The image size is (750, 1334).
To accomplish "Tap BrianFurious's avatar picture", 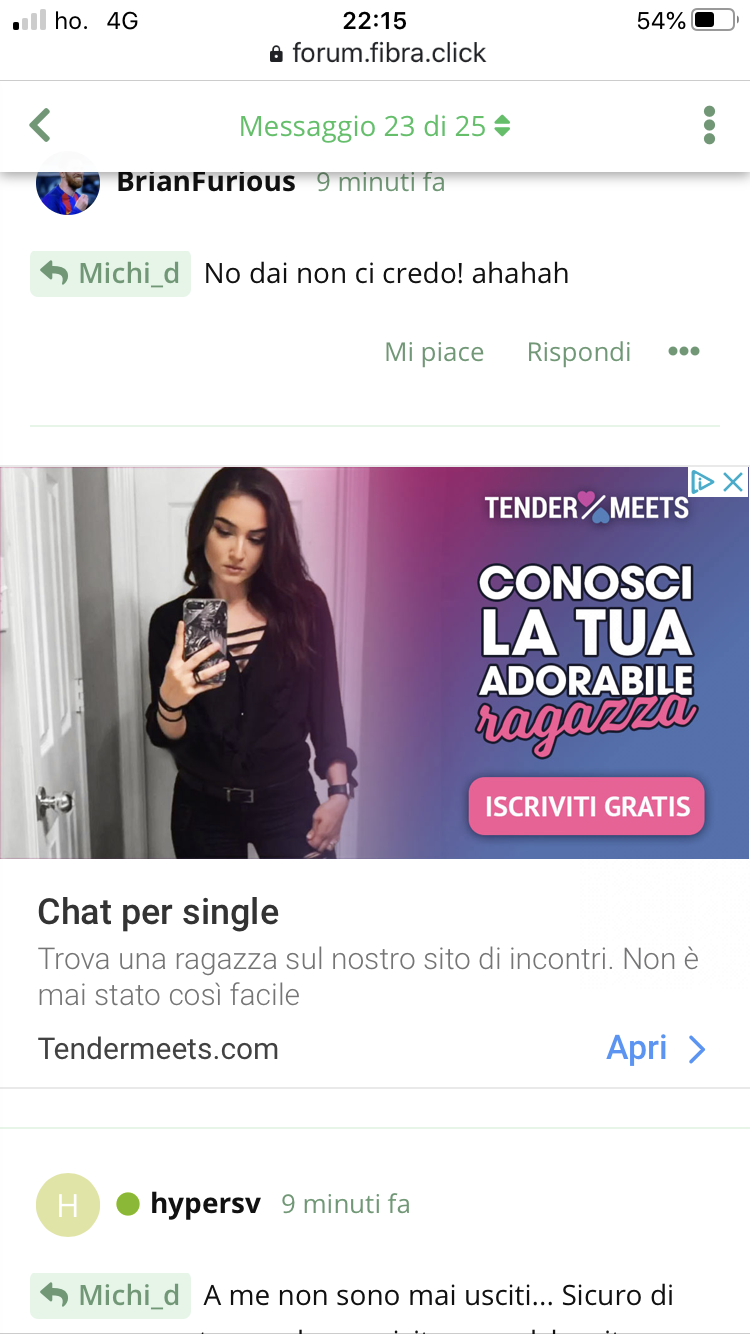I will pos(68,186).
